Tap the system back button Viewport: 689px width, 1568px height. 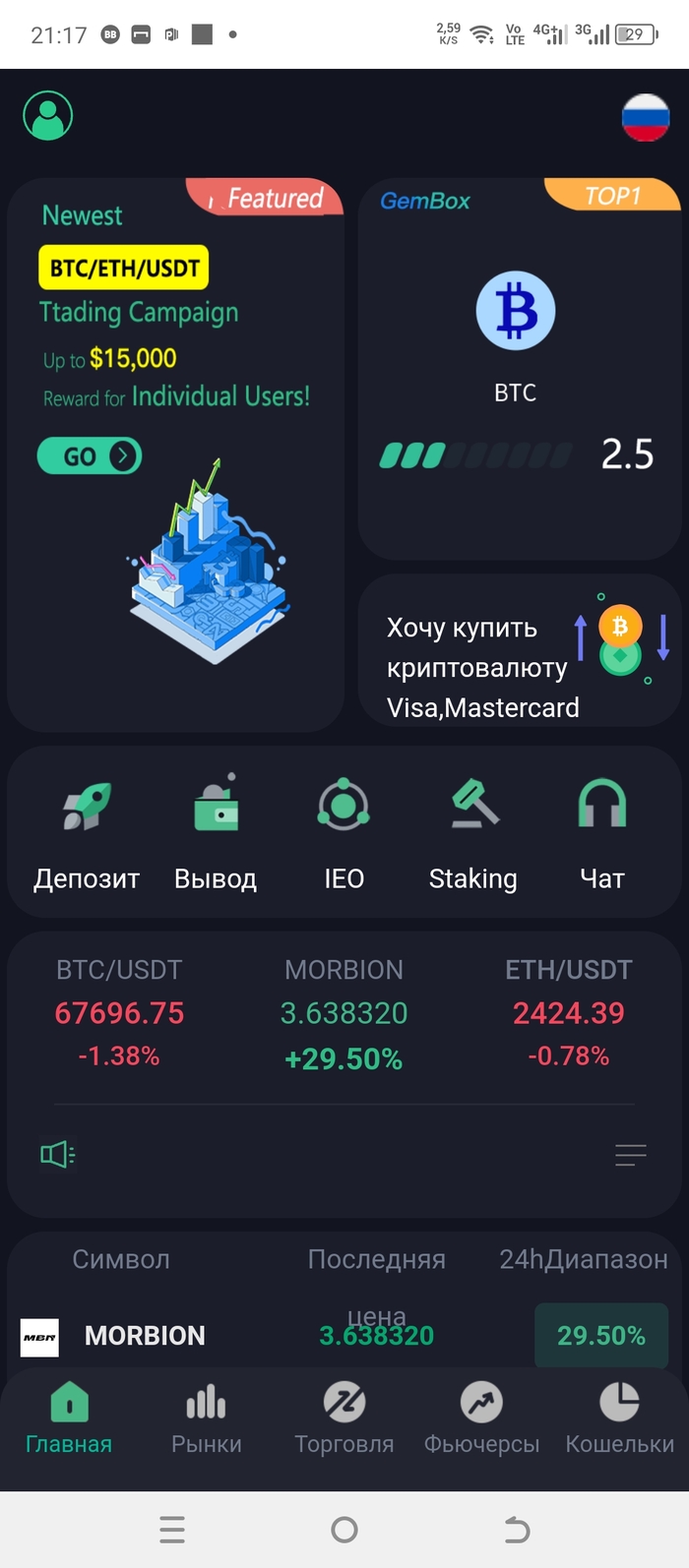(517, 1530)
